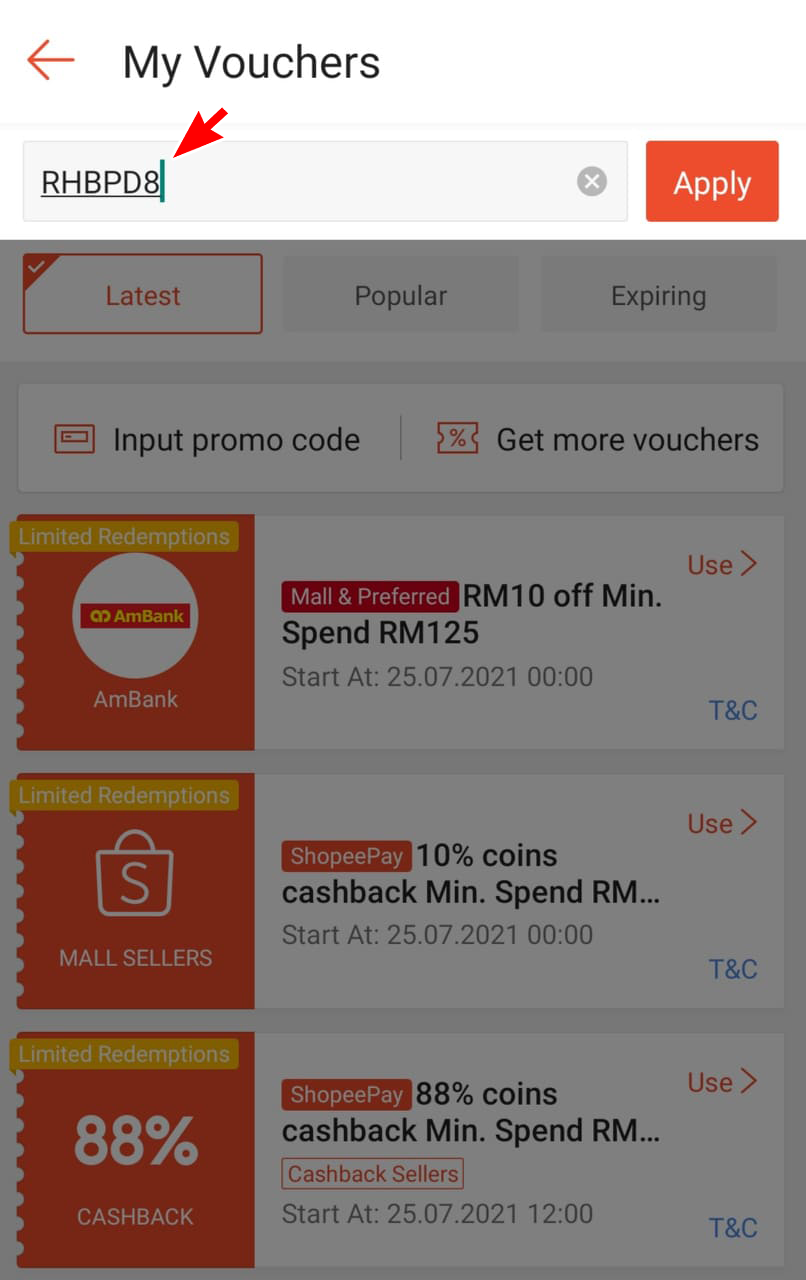The image size is (806, 1280).
Task: Open Get more vouchers
Action: pos(598,439)
